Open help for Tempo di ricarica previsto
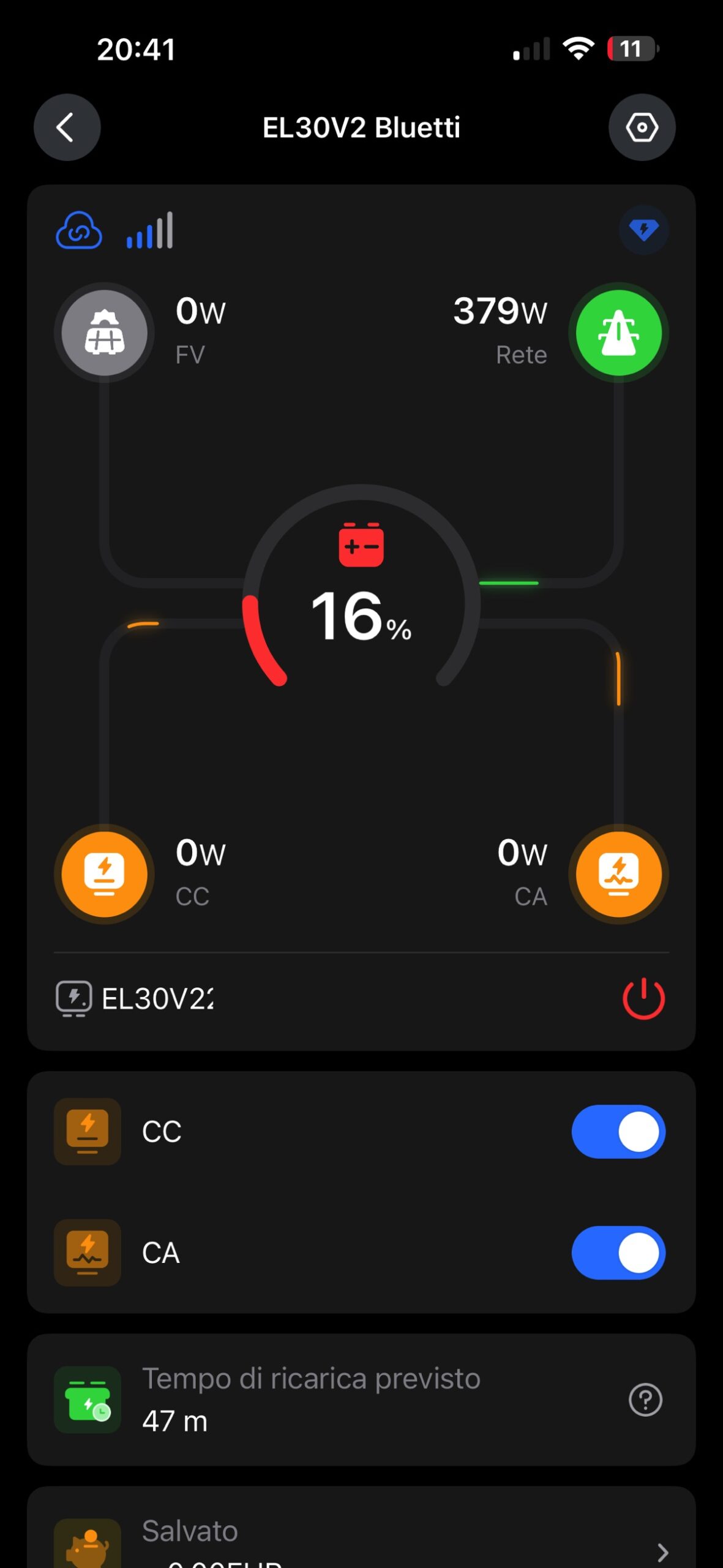Viewport: 723px width, 1568px height. pos(645,1400)
